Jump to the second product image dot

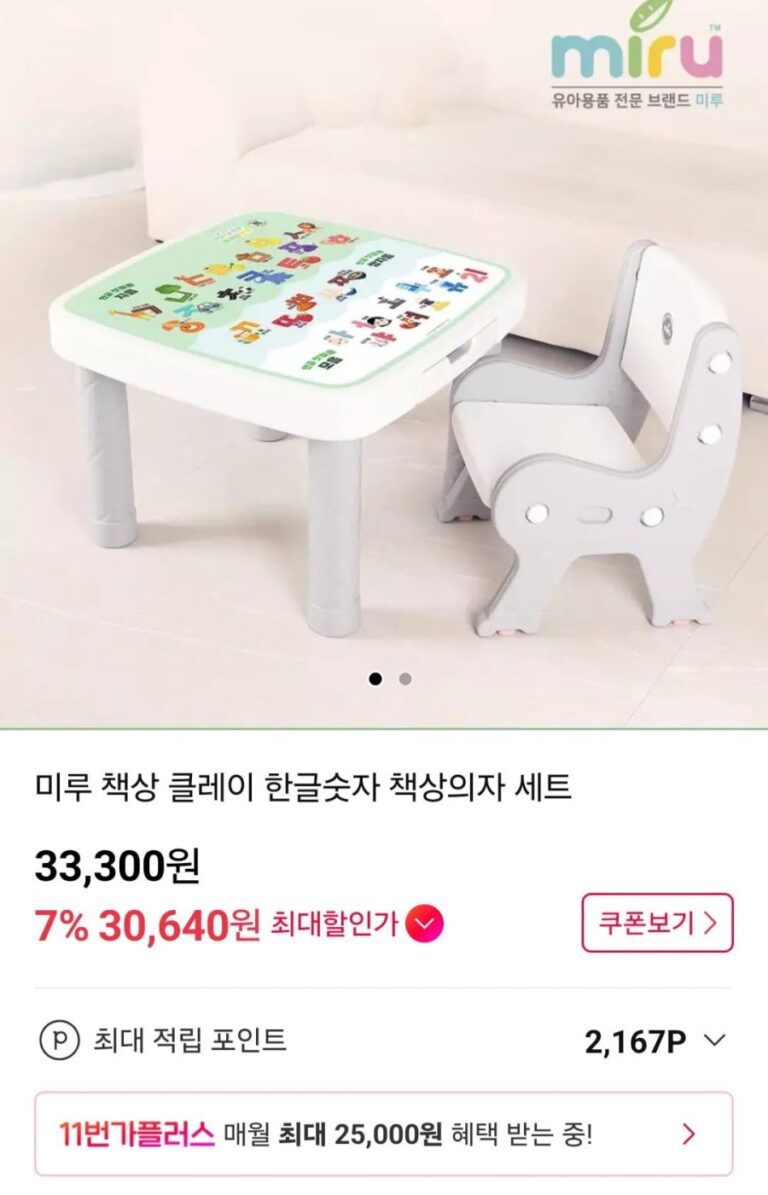(x=405, y=679)
